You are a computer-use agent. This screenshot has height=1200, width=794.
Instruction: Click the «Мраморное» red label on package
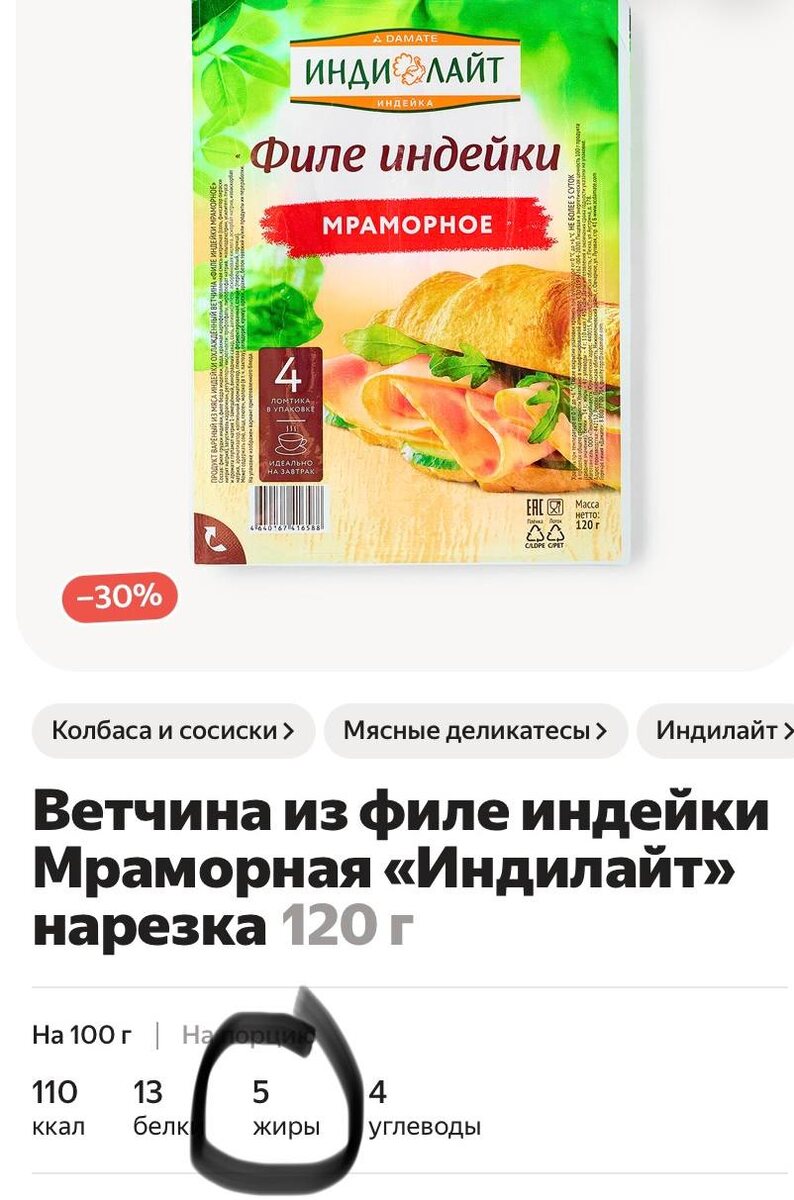click(x=408, y=222)
